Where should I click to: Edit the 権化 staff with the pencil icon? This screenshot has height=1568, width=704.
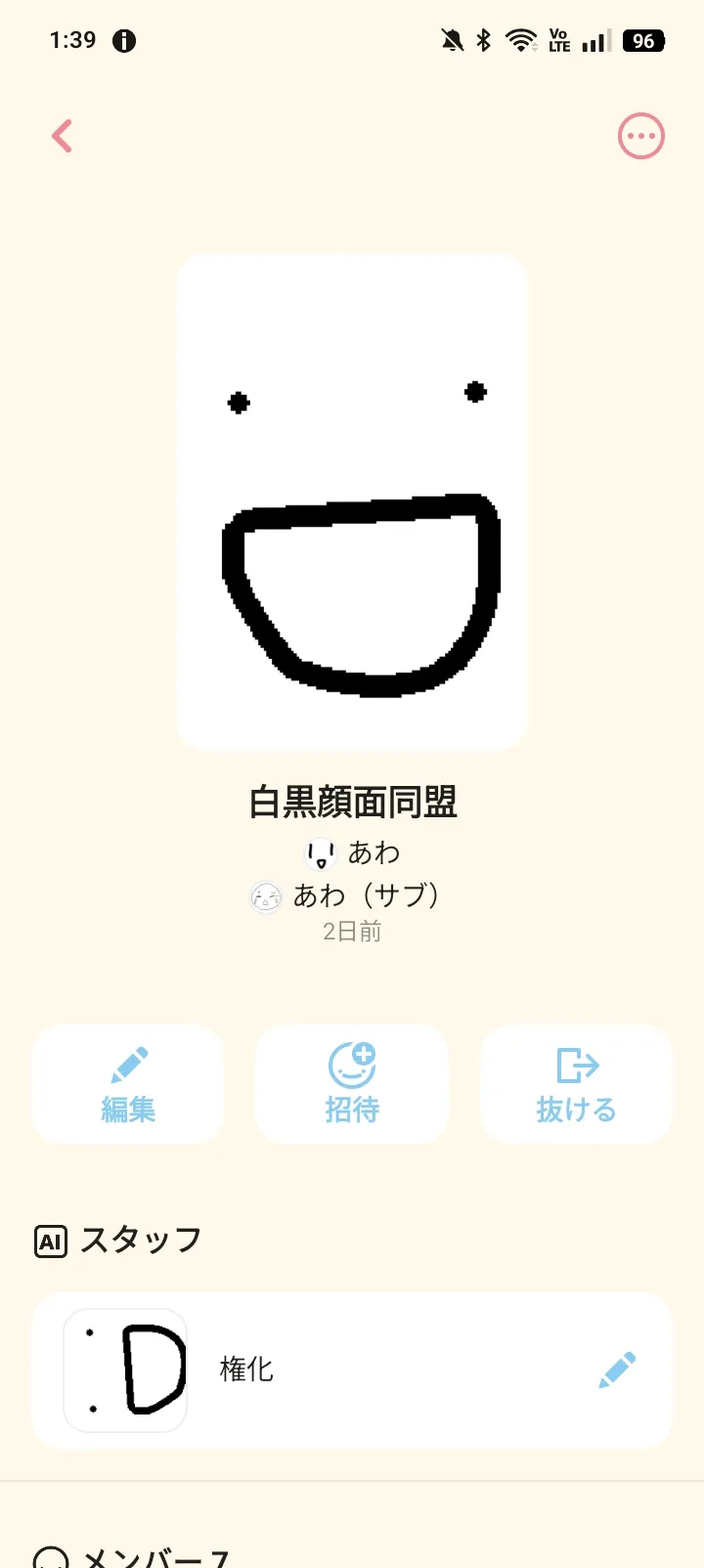[x=617, y=1370]
